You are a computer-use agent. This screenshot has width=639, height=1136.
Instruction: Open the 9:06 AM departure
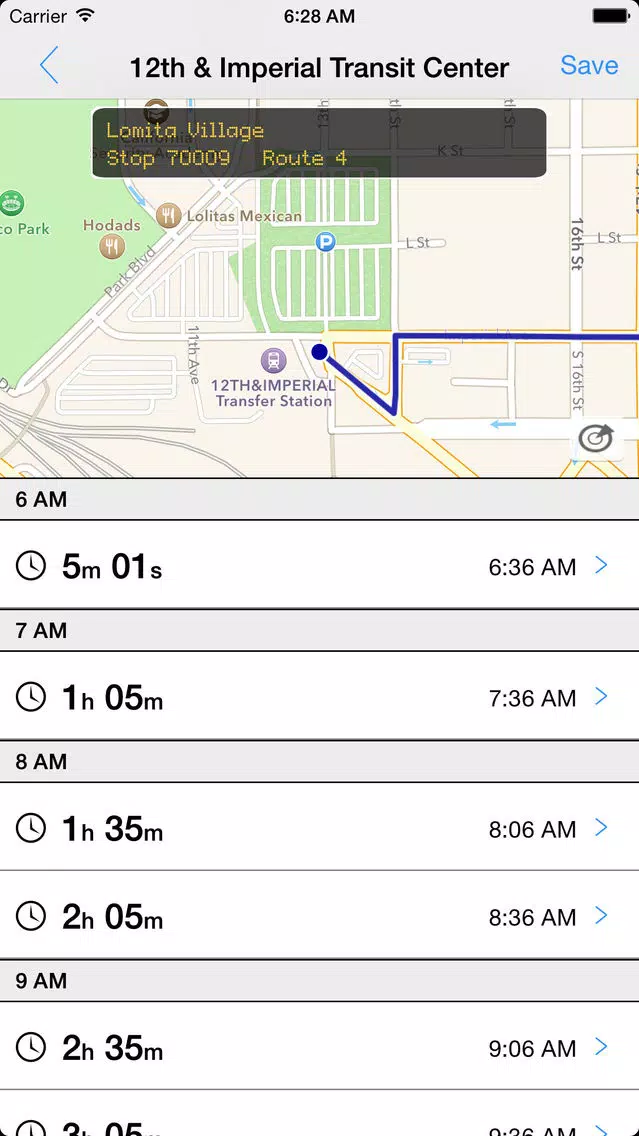pos(320,1046)
